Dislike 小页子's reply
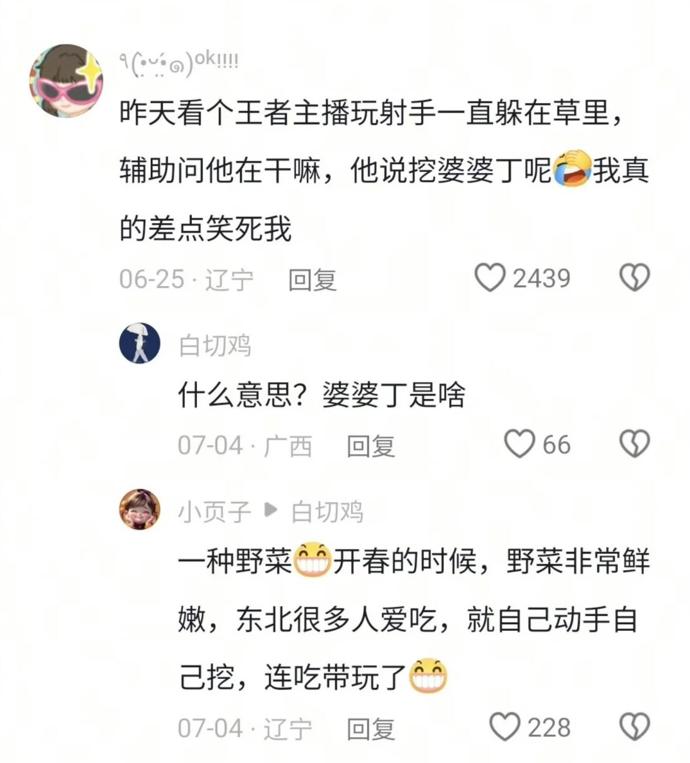690x763 pixels. click(x=634, y=727)
